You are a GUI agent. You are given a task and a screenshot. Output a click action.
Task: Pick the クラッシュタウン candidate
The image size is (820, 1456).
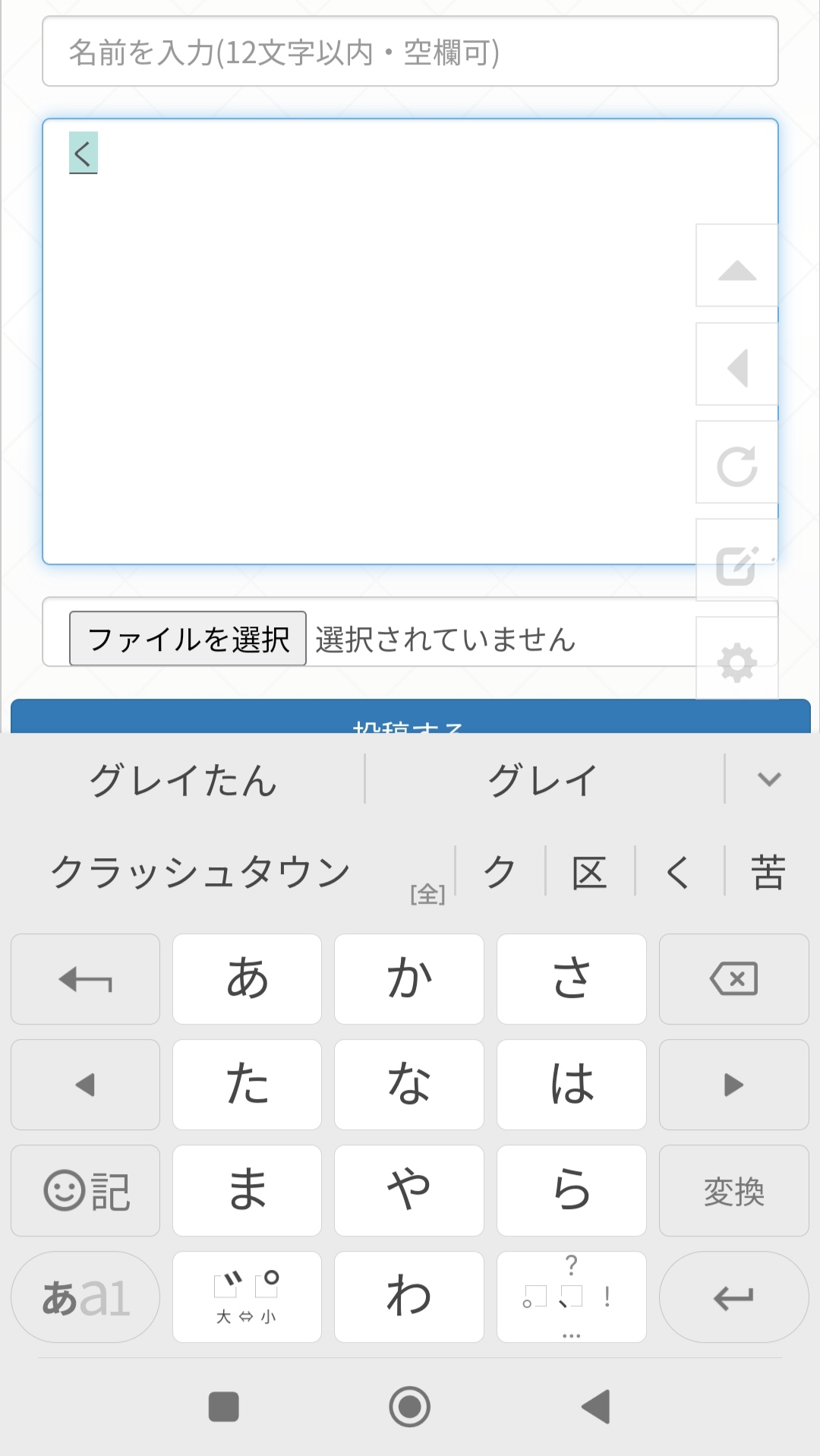pyautogui.click(x=200, y=872)
